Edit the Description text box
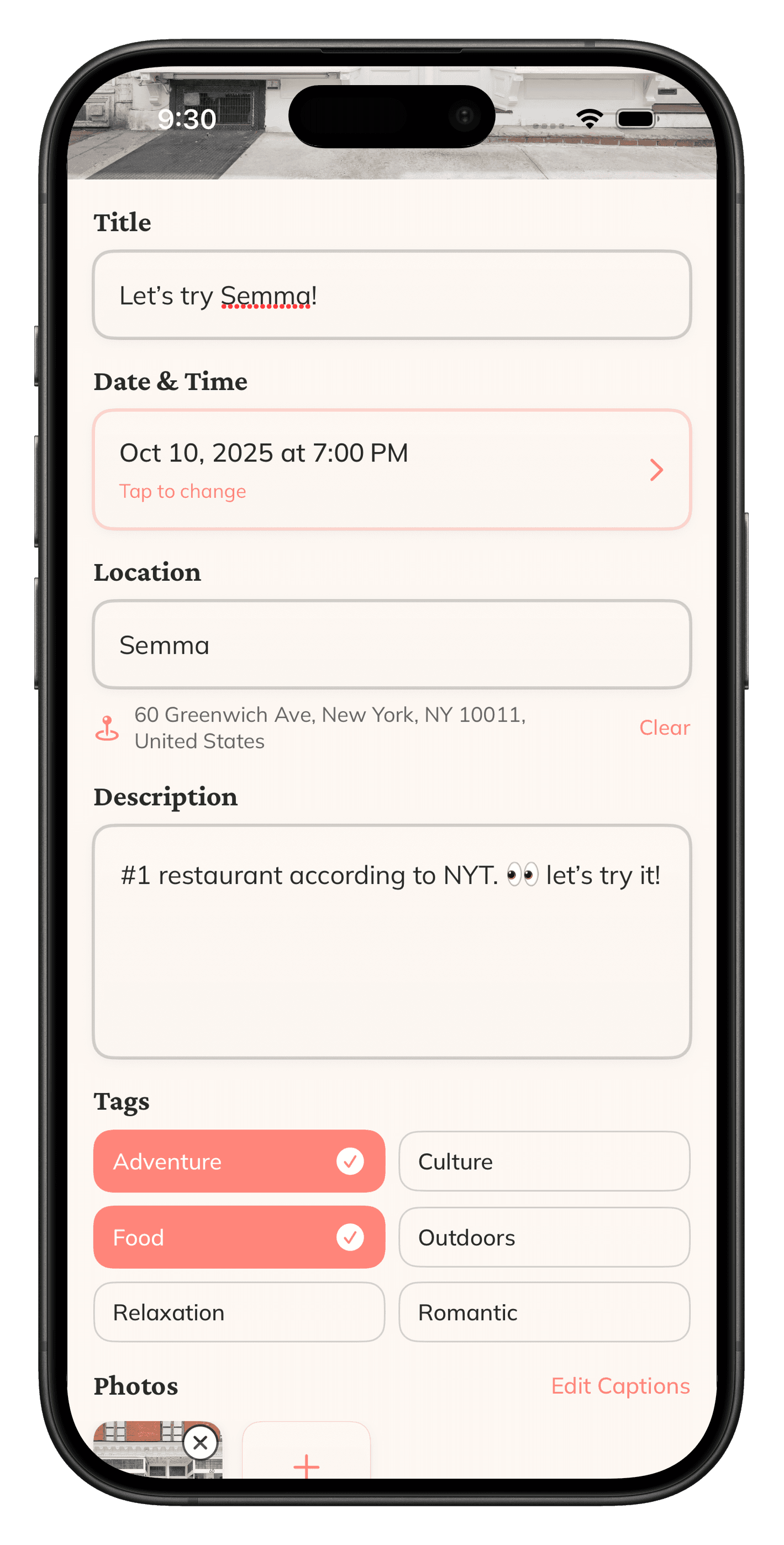The height and width of the screenshot is (1545, 784). [x=391, y=942]
